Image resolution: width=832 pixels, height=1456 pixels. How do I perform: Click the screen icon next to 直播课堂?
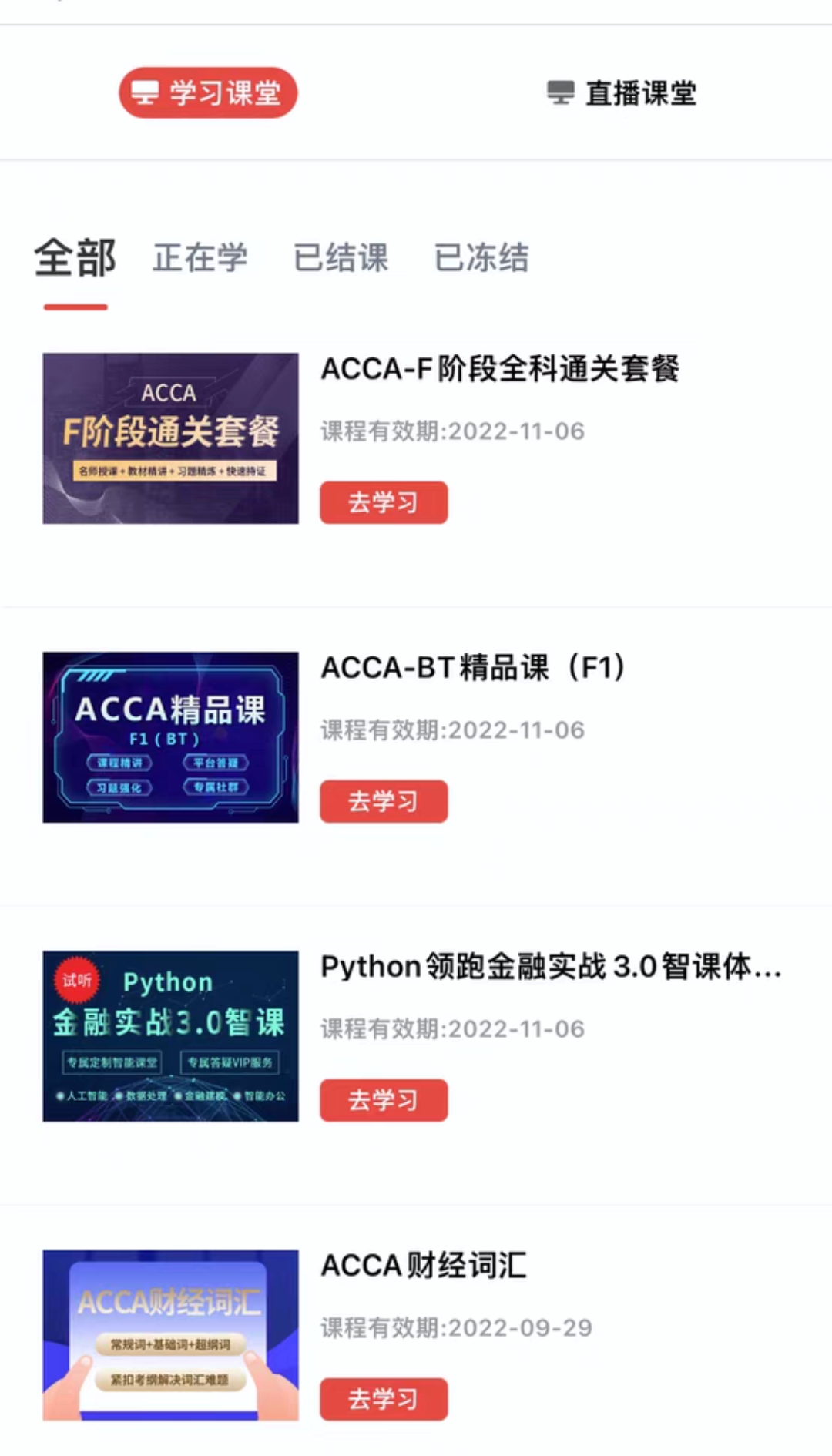point(561,93)
